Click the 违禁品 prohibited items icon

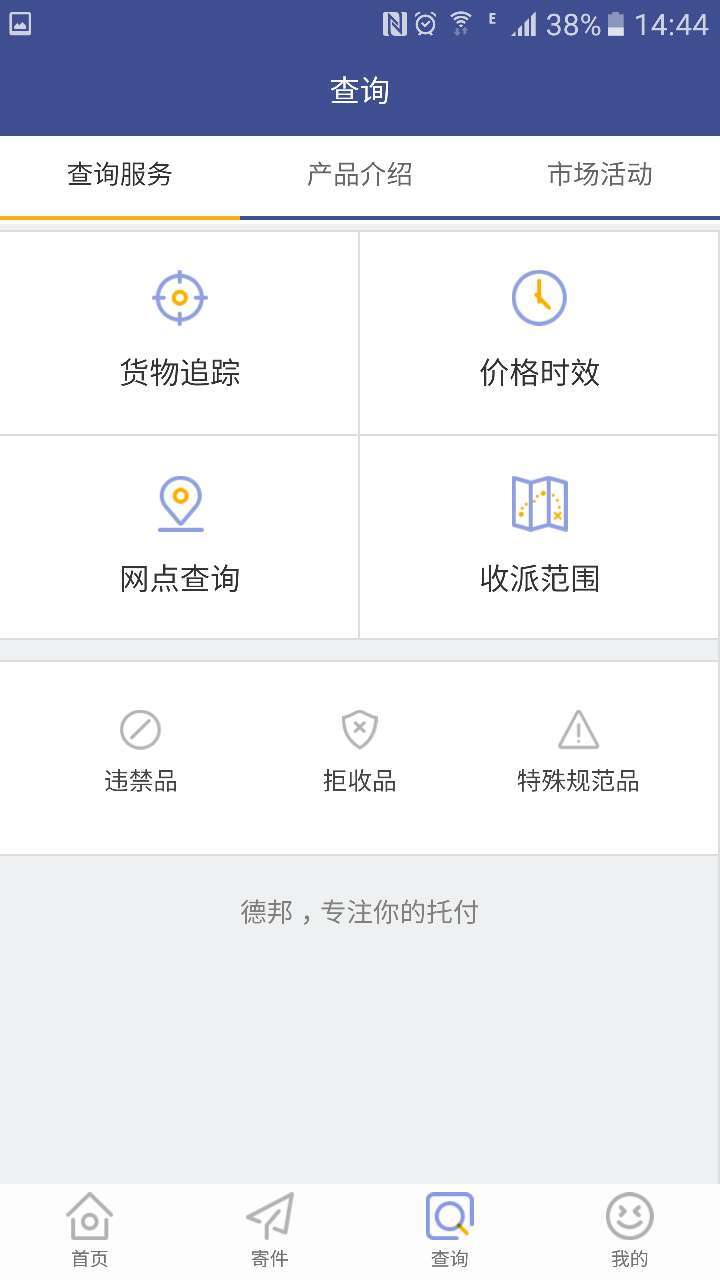pos(140,730)
